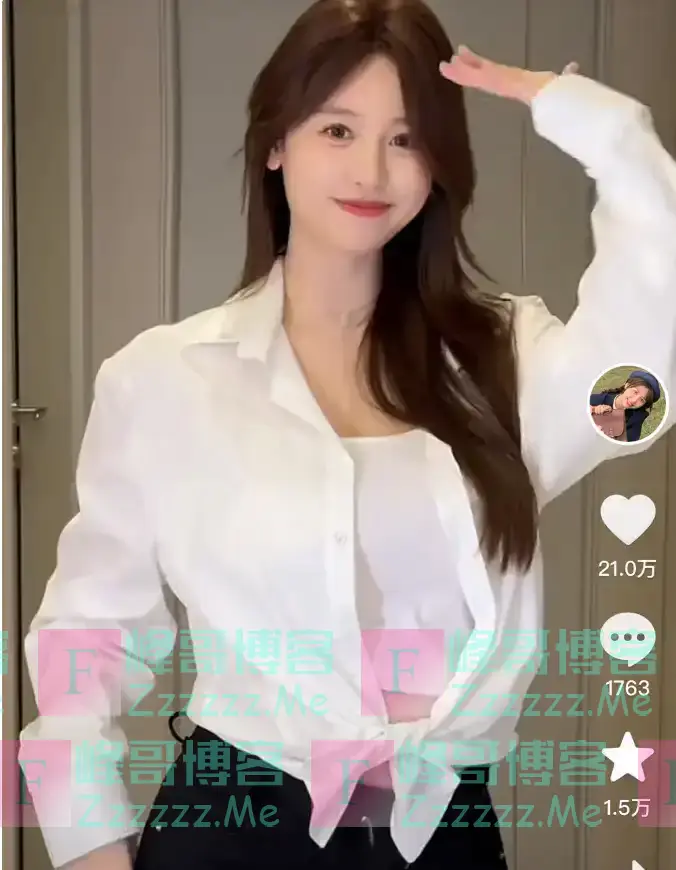Image resolution: width=676 pixels, height=870 pixels.
Task: Open the creator's profile avatar
Action: pyautogui.click(x=627, y=402)
